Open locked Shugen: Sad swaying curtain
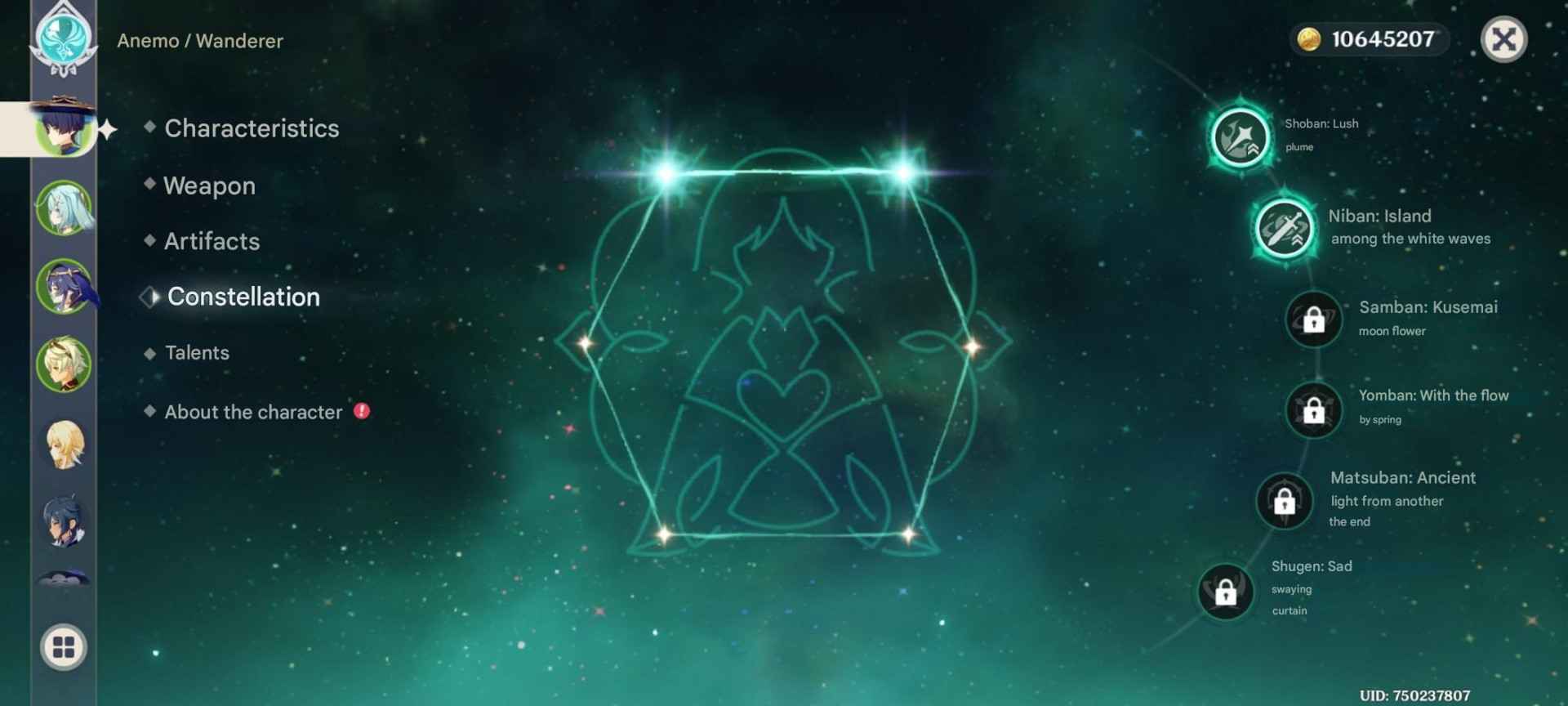The width and height of the screenshot is (1568, 706). [1225, 592]
